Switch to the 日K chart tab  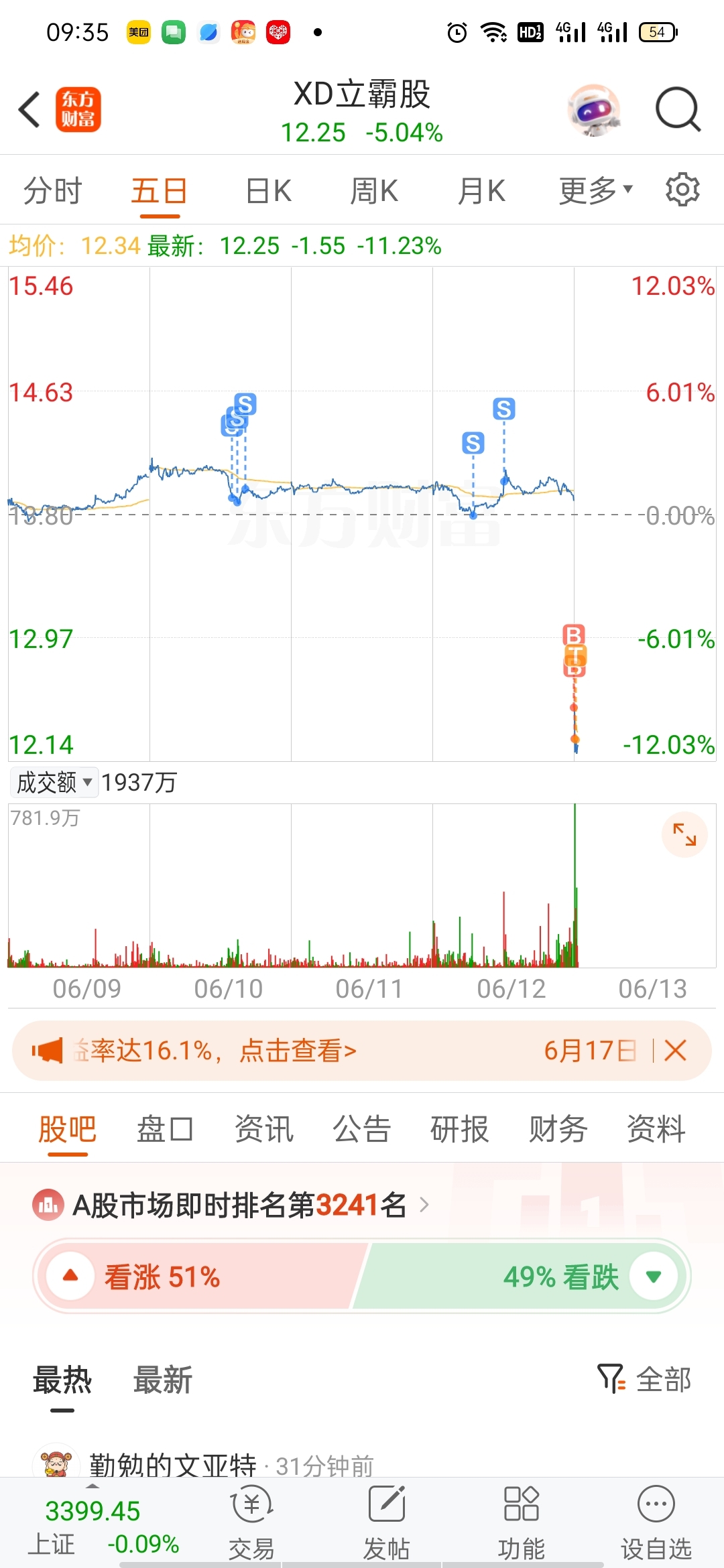tap(268, 191)
